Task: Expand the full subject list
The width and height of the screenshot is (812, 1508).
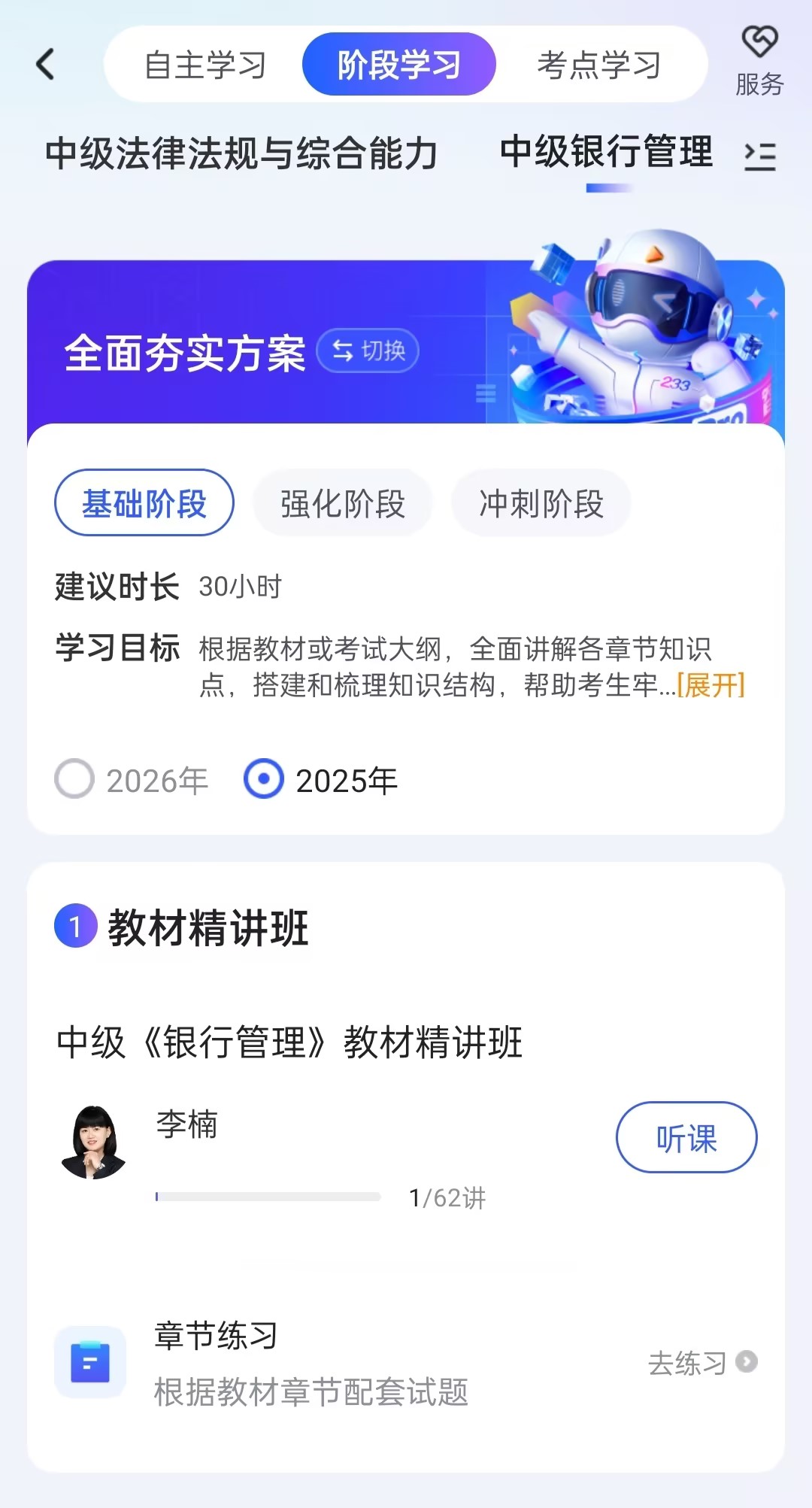Action: pos(760,156)
